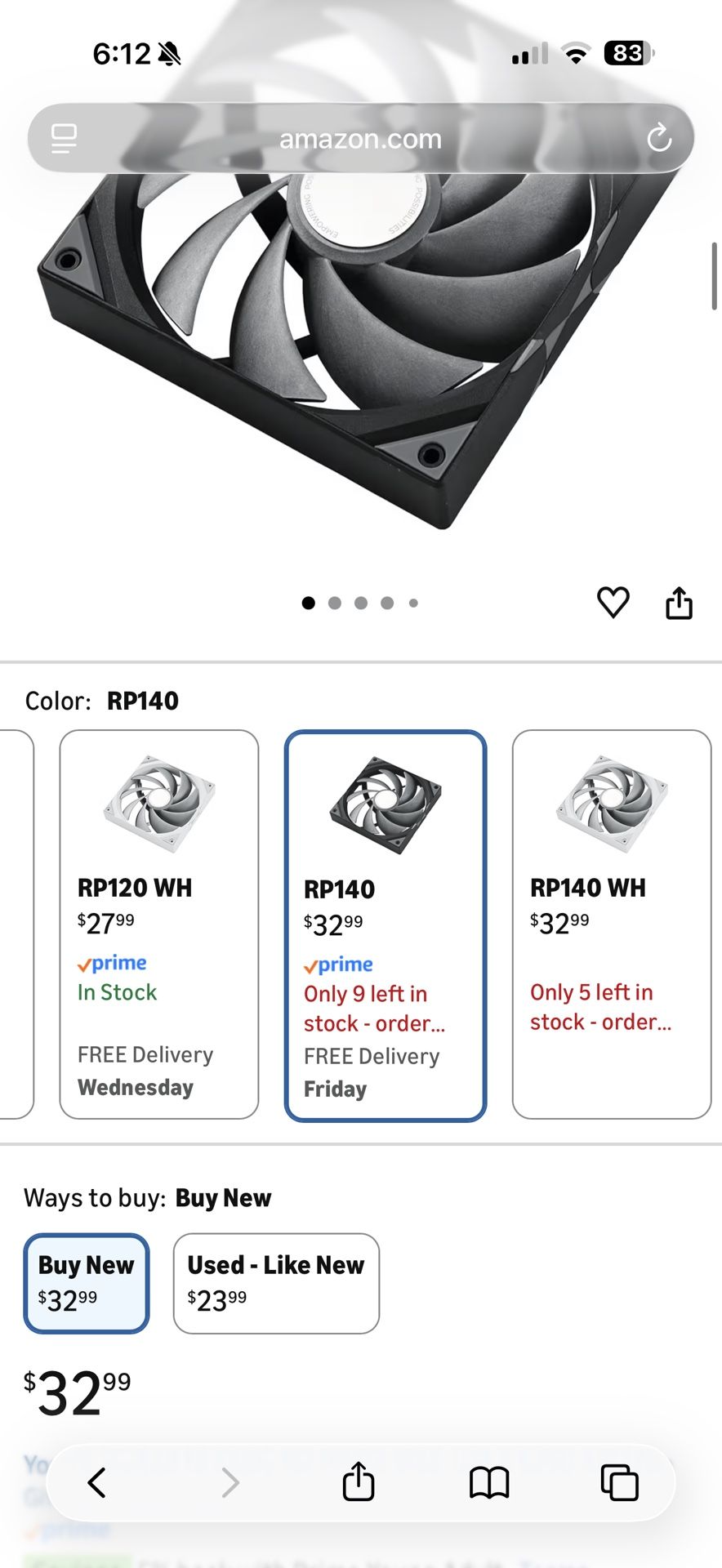The width and height of the screenshot is (722, 1568).
Task: Select the Buy New purchase option
Action: pos(86,1282)
